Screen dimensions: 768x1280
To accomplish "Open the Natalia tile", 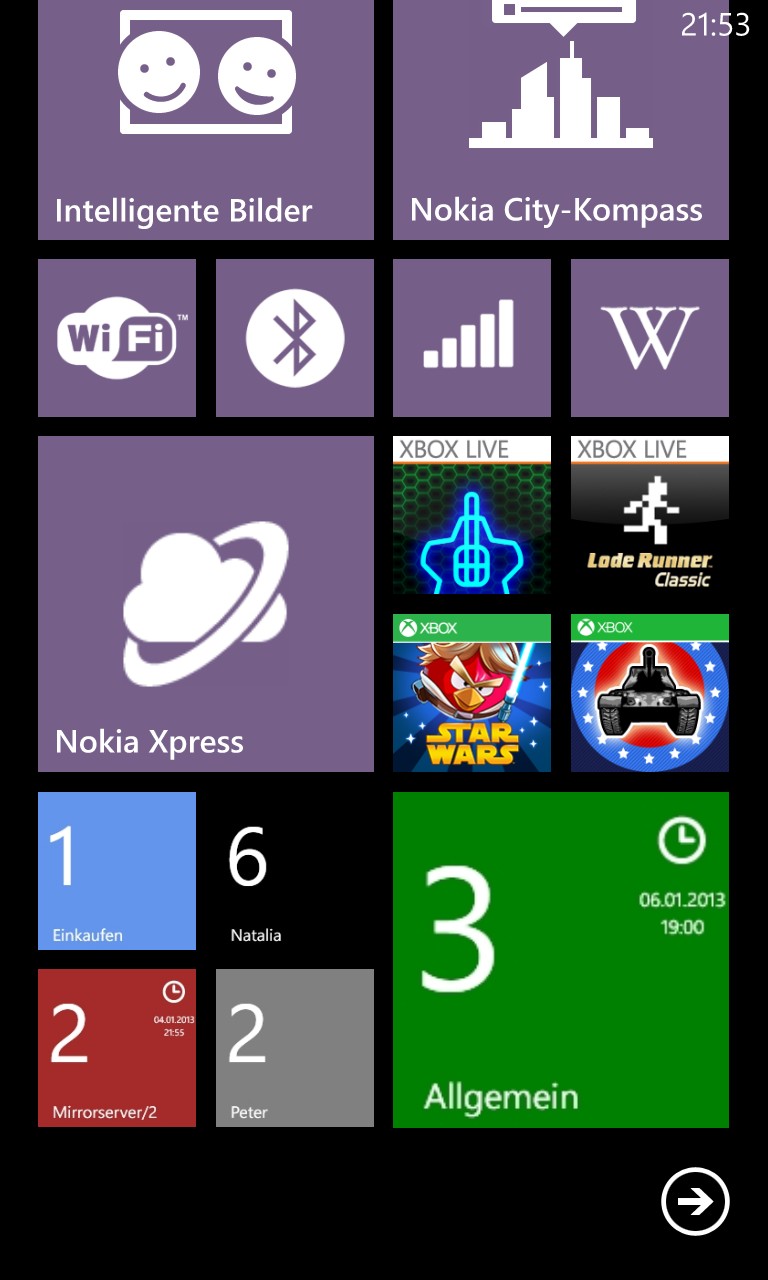I will click(295, 871).
